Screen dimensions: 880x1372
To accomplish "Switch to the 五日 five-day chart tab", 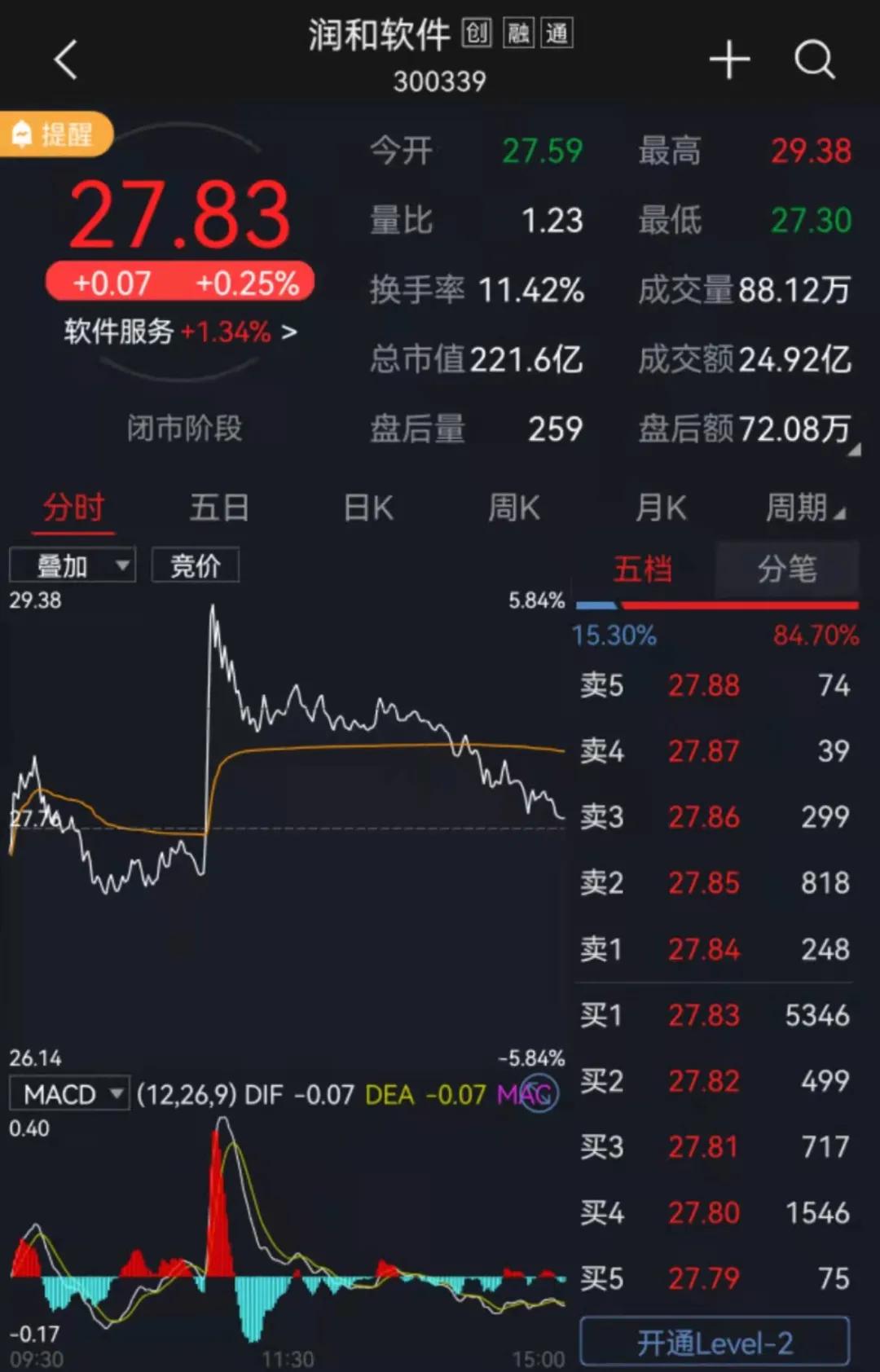I will tap(218, 507).
